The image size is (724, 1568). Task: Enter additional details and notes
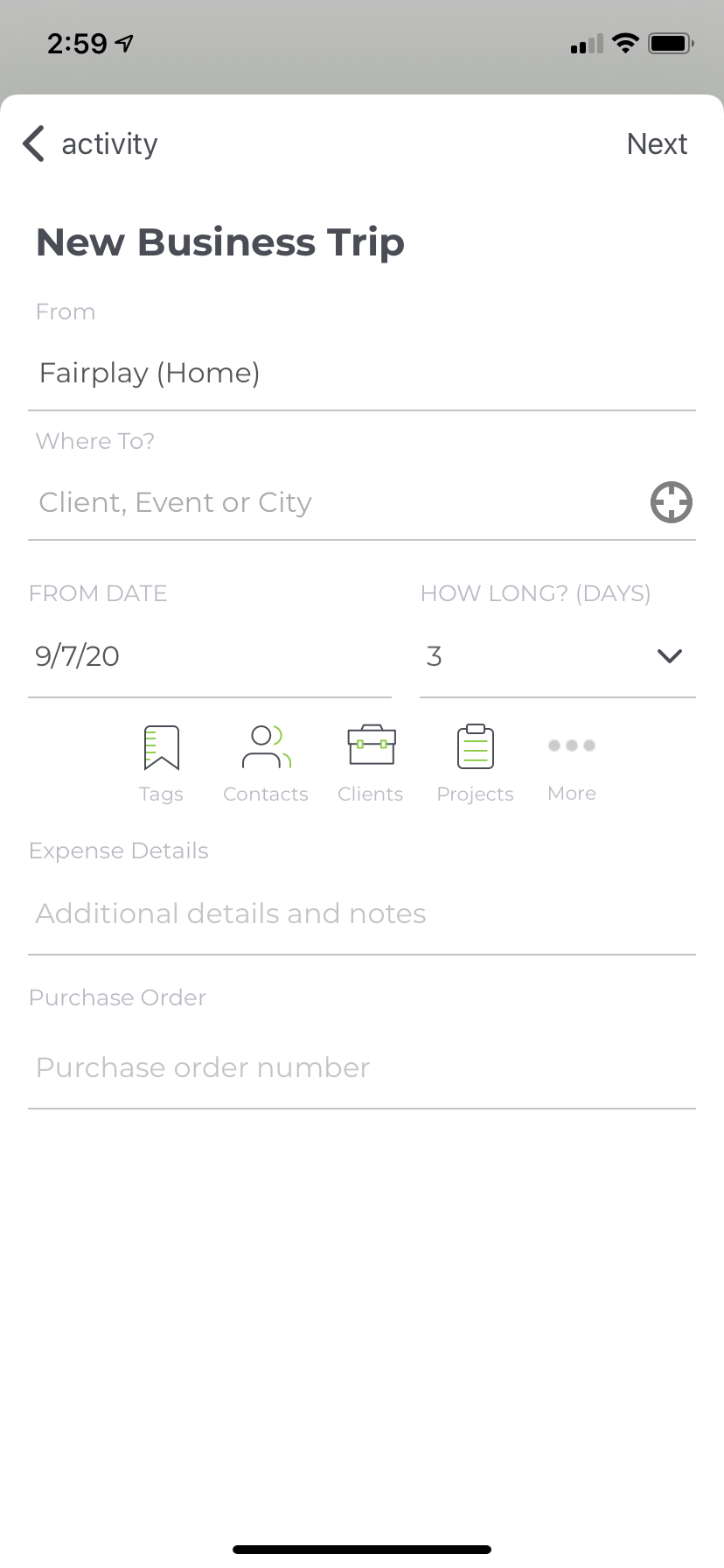click(x=360, y=914)
